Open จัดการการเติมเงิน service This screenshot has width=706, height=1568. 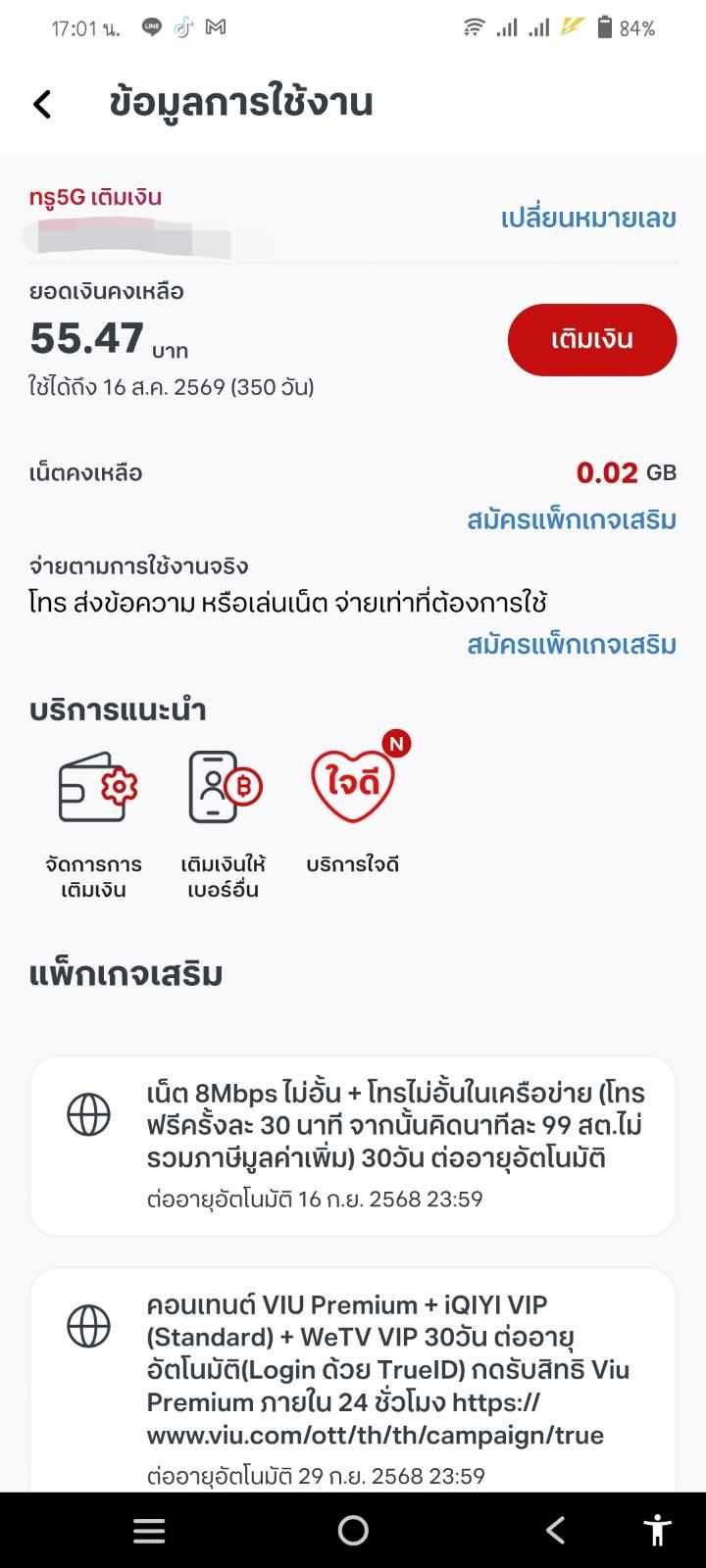[x=94, y=823]
